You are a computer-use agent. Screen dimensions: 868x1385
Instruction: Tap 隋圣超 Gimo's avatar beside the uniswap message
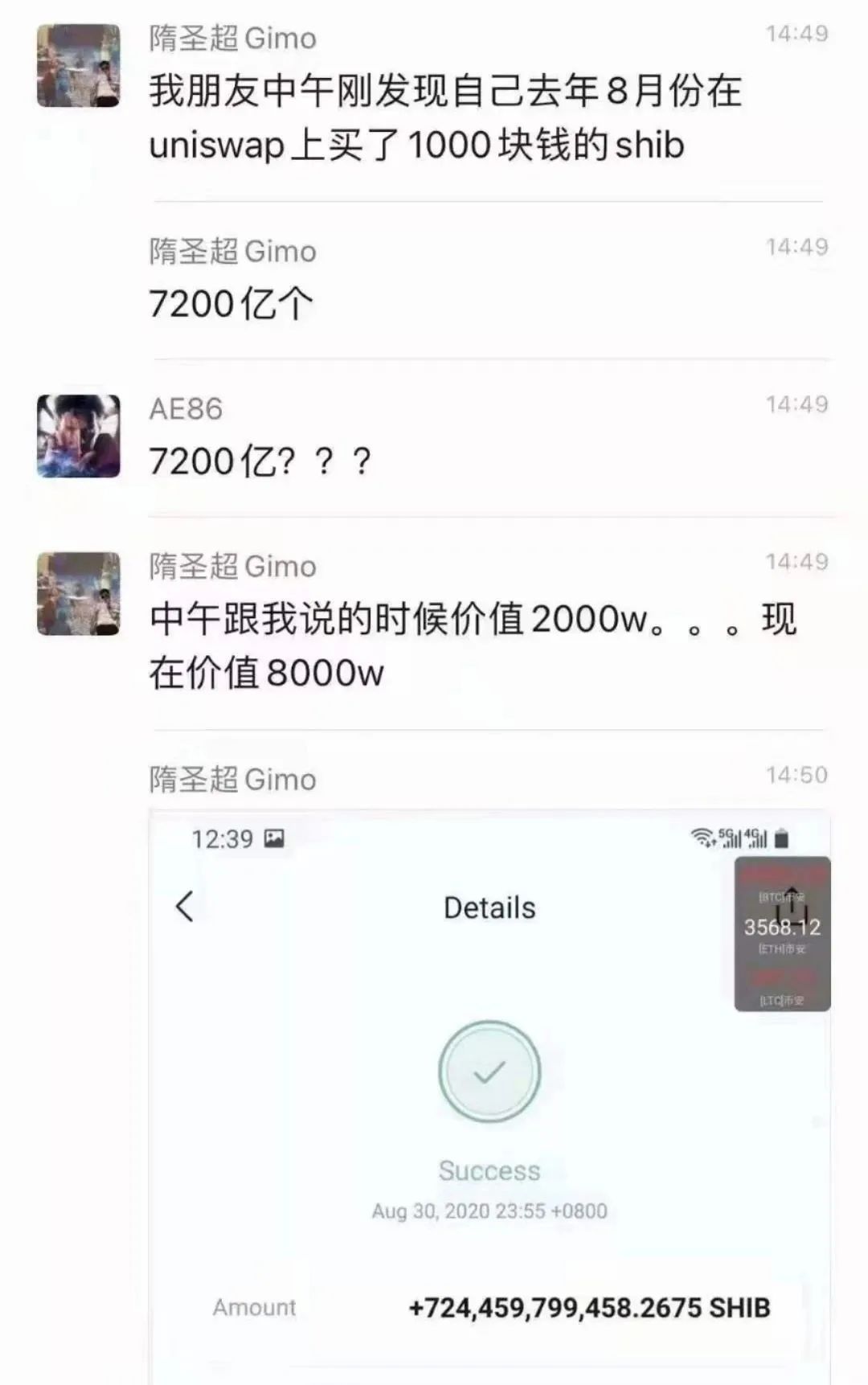tap(79, 65)
